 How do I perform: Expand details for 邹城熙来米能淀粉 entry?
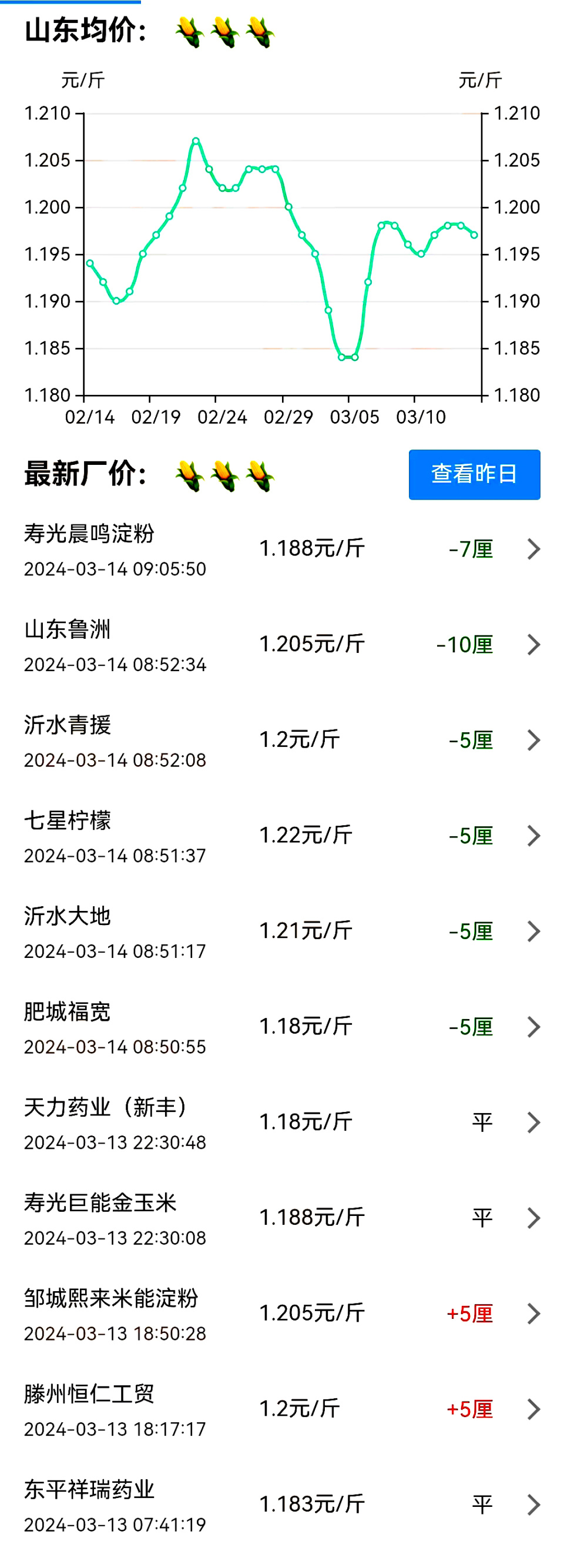[x=533, y=1315]
